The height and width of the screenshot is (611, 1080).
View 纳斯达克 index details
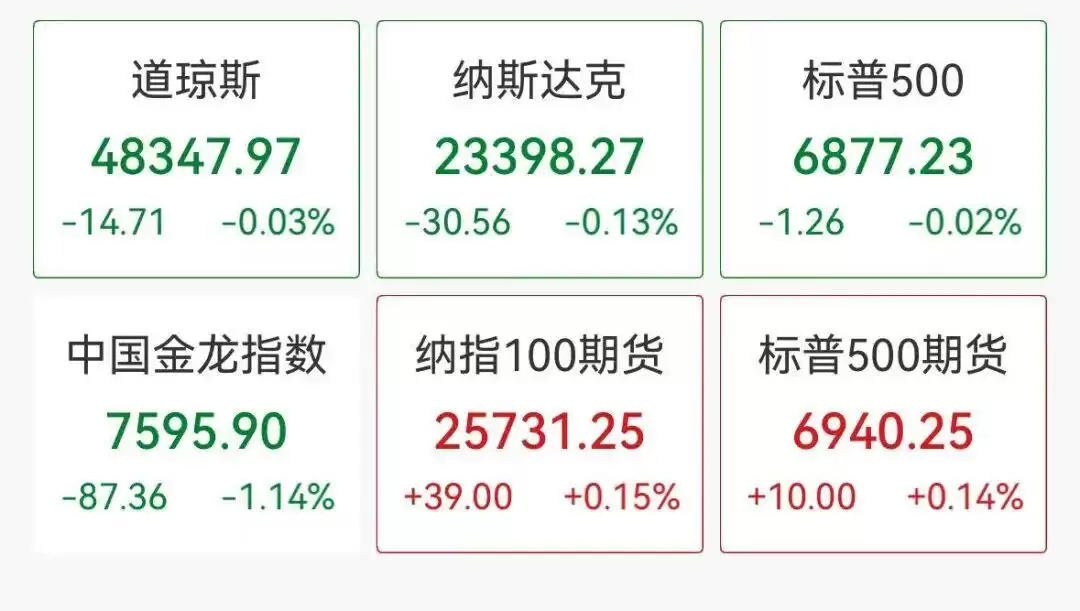click(539, 150)
